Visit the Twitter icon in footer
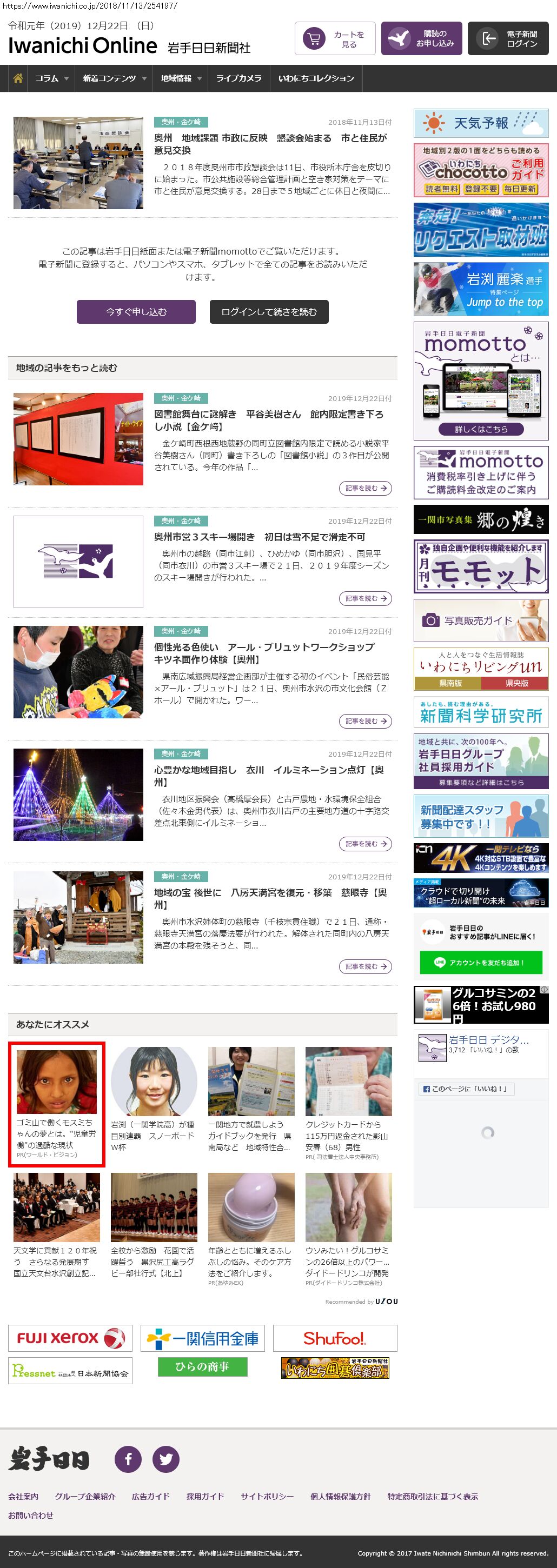 [165, 1459]
